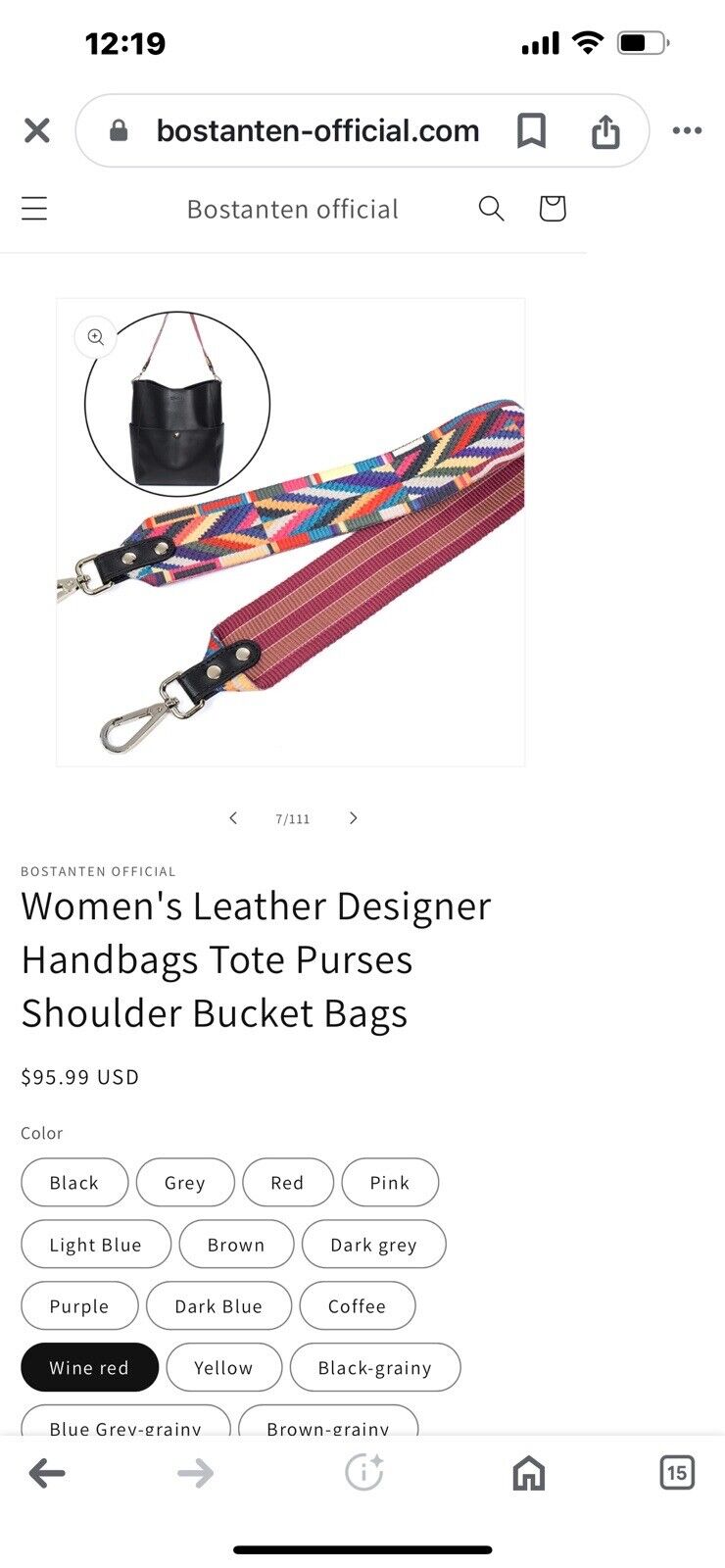This screenshot has height=1568, width=725.
Task: Pick the Coffee color
Action: tap(357, 1306)
